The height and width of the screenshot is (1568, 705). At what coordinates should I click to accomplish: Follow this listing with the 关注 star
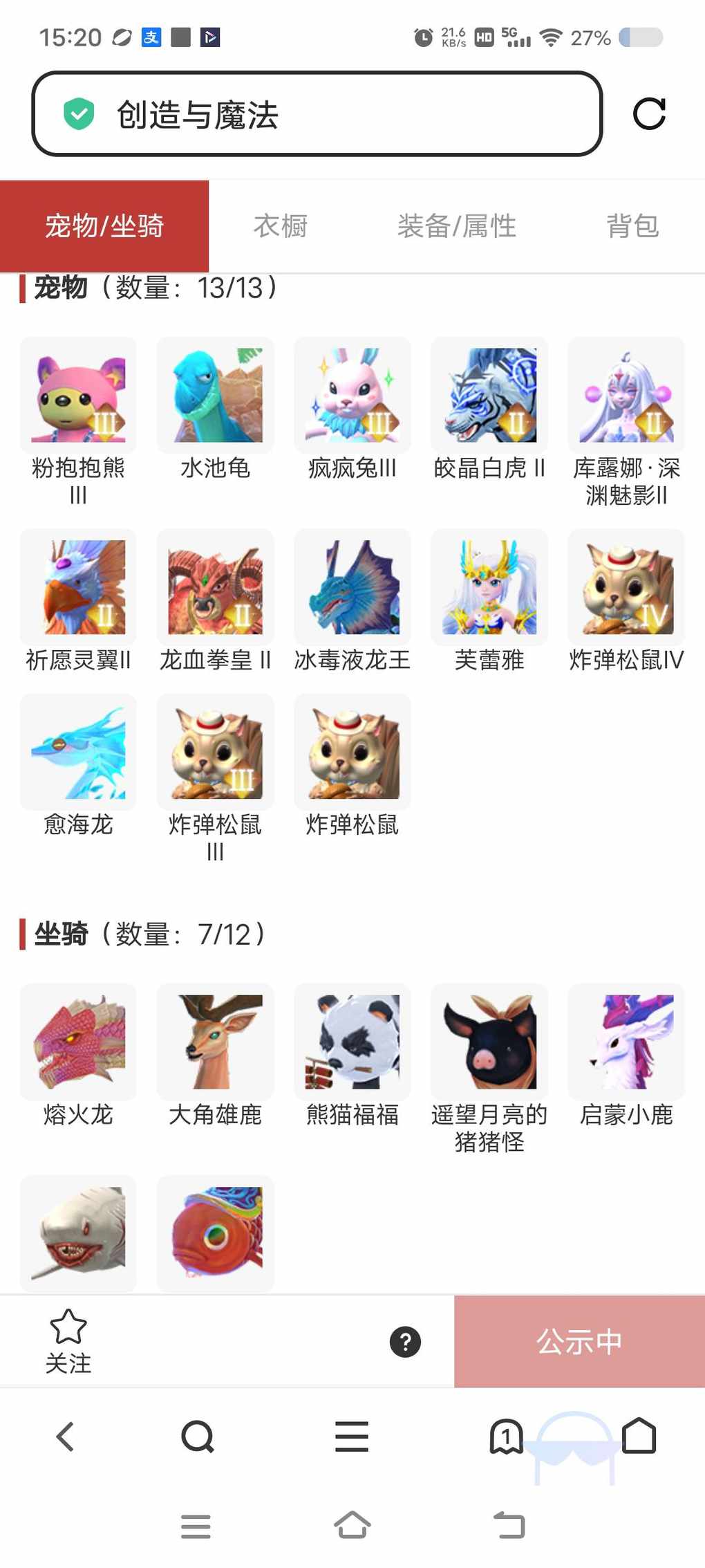coord(68,1340)
